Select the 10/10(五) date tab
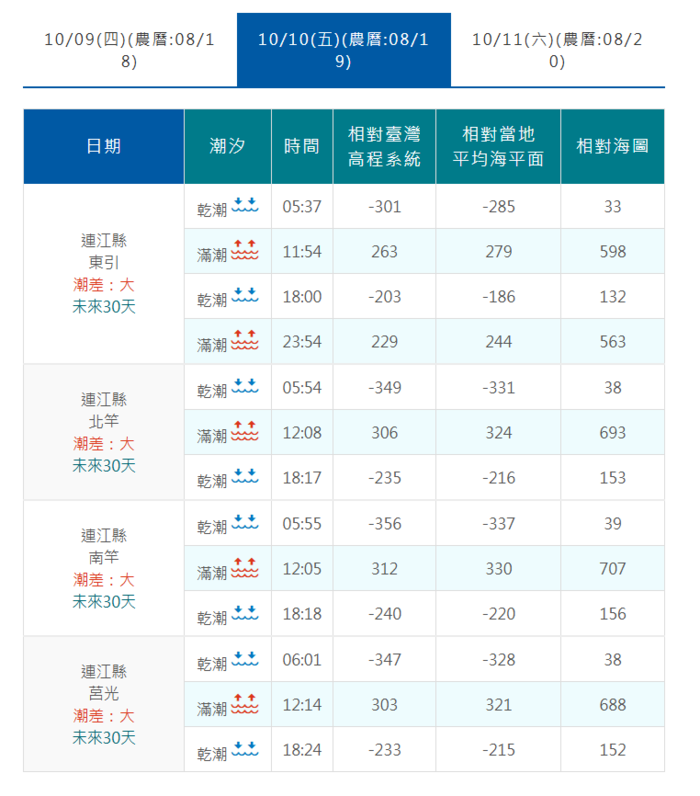The width and height of the screenshot is (700, 796). (x=343, y=50)
